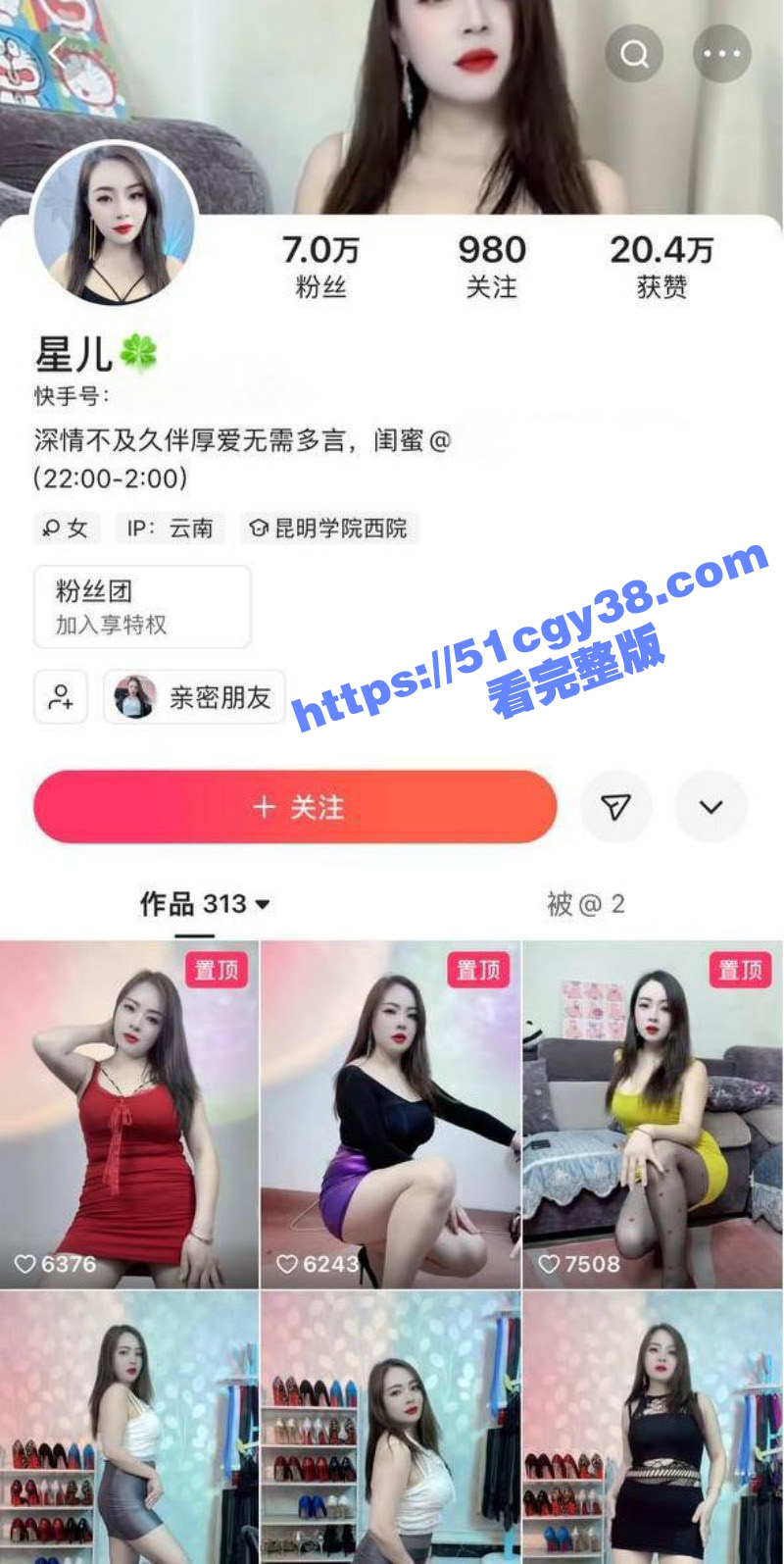Open the pinned red dress video with 6376 likes

pyautogui.click(x=128, y=1114)
